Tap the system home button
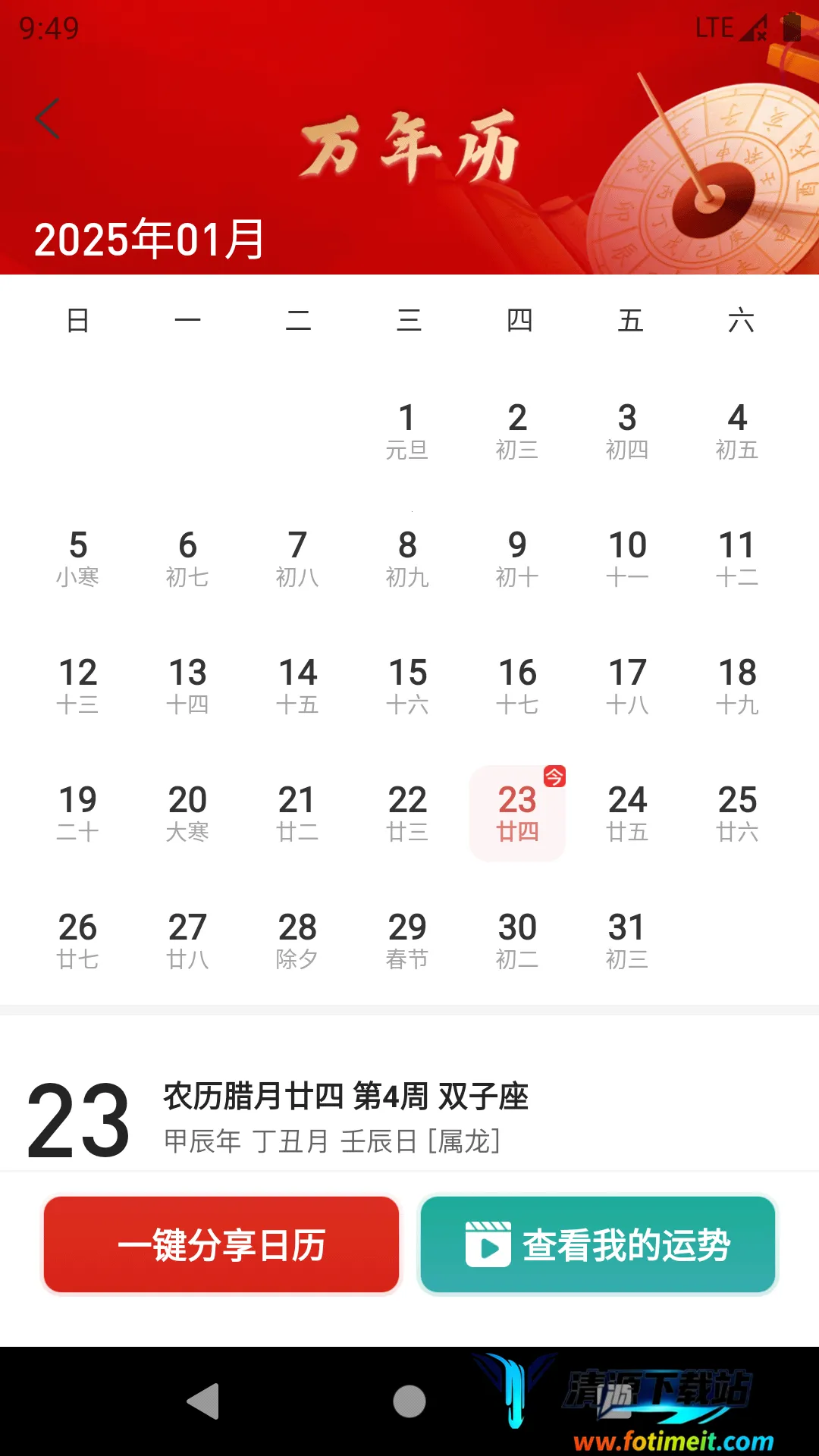Screen dimensions: 819x1456 pyautogui.click(x=409, y=1401)
